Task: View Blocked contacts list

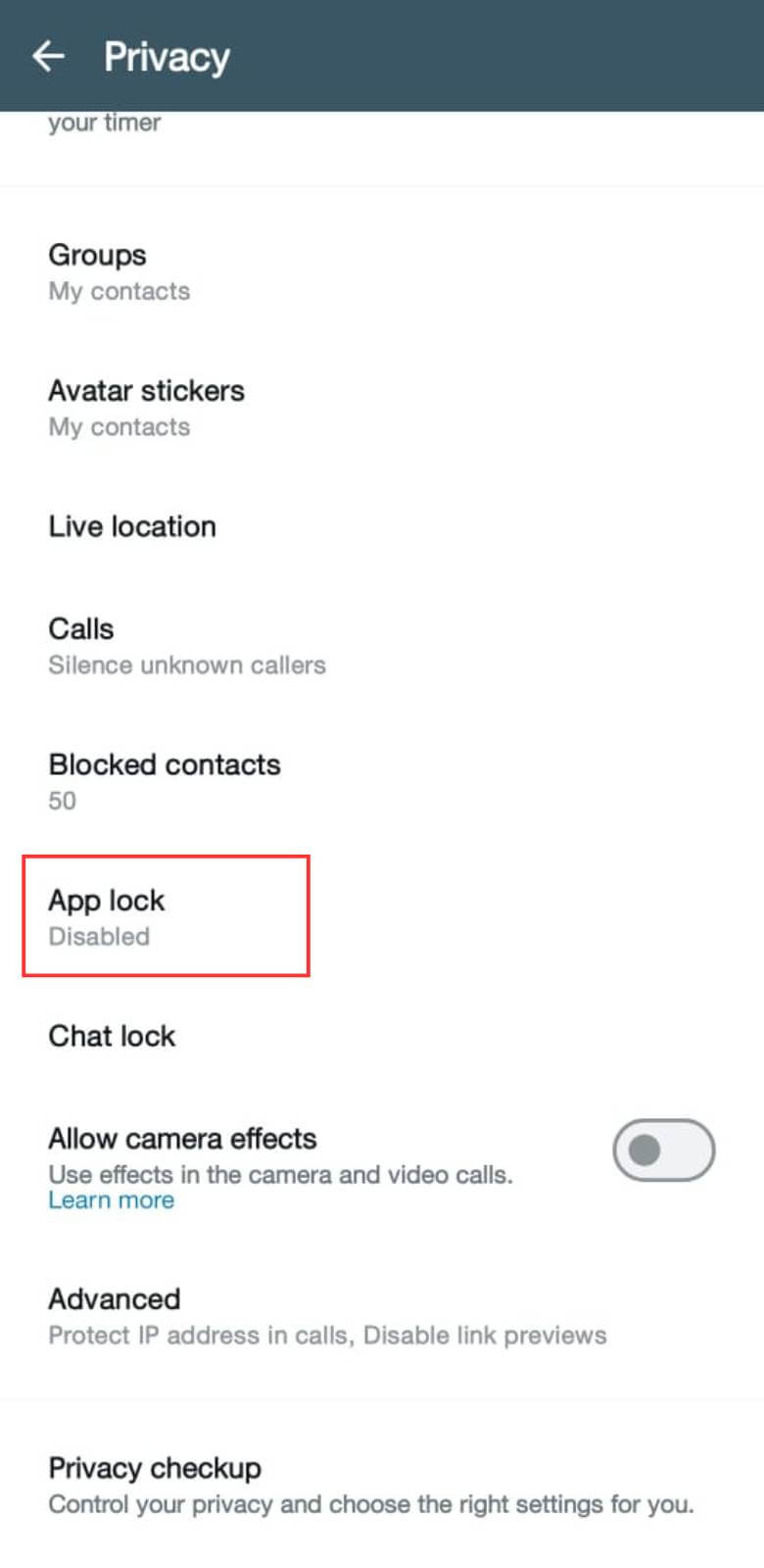Action: point(382,781)
